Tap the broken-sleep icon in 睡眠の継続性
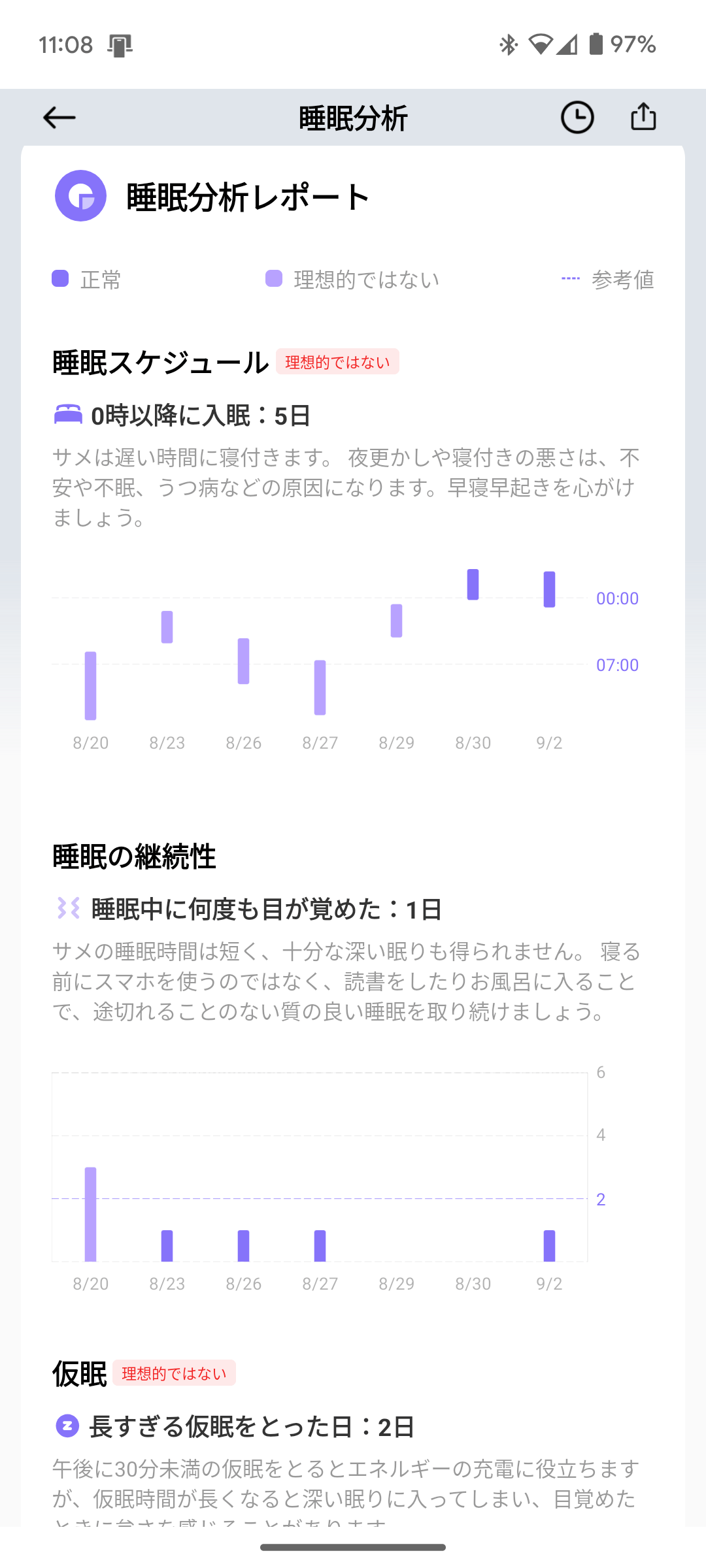Screen dimensions: 706x1568 click(67, 907)
